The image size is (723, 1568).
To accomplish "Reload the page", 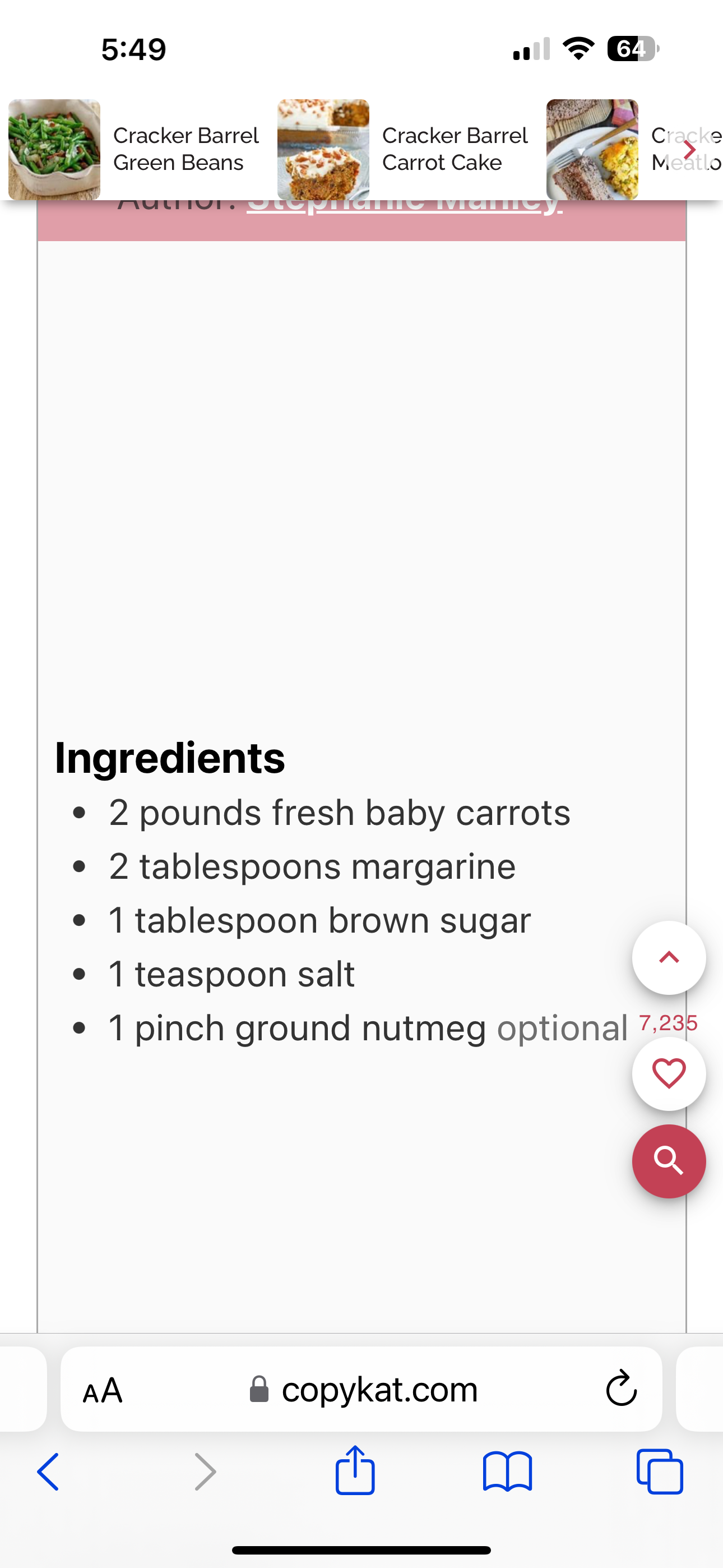I will point(621,1390).
